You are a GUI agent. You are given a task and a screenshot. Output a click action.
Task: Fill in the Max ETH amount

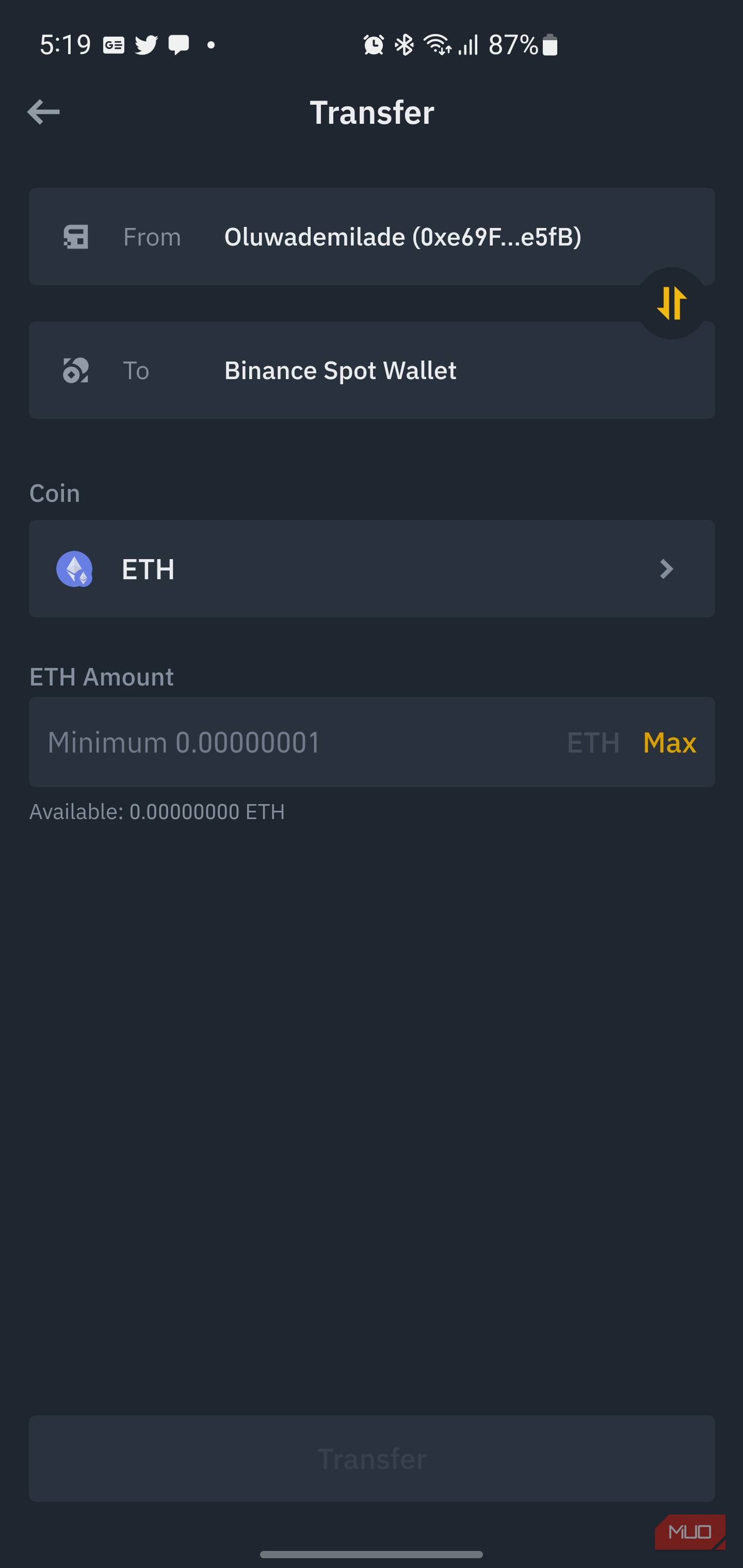(669, 742)
